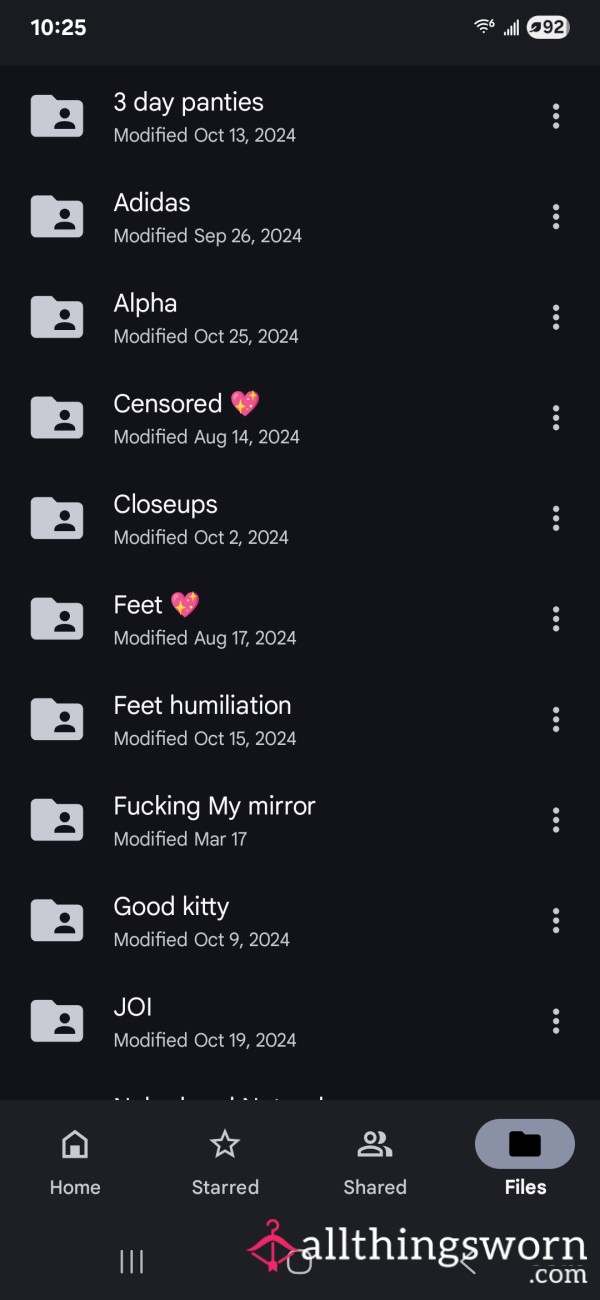600x1300 pixels.
Task: Open options for Good kitty folder
Action: (x=556, y=921)
